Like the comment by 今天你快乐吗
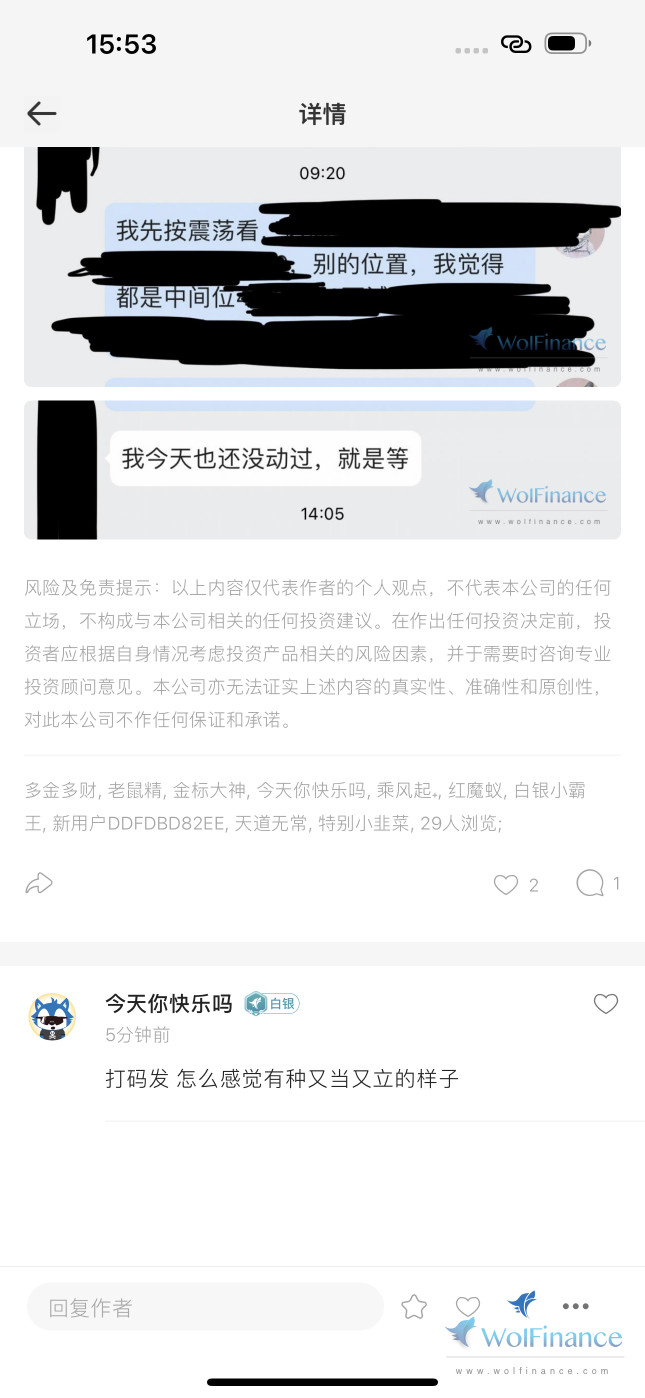 606,1004
